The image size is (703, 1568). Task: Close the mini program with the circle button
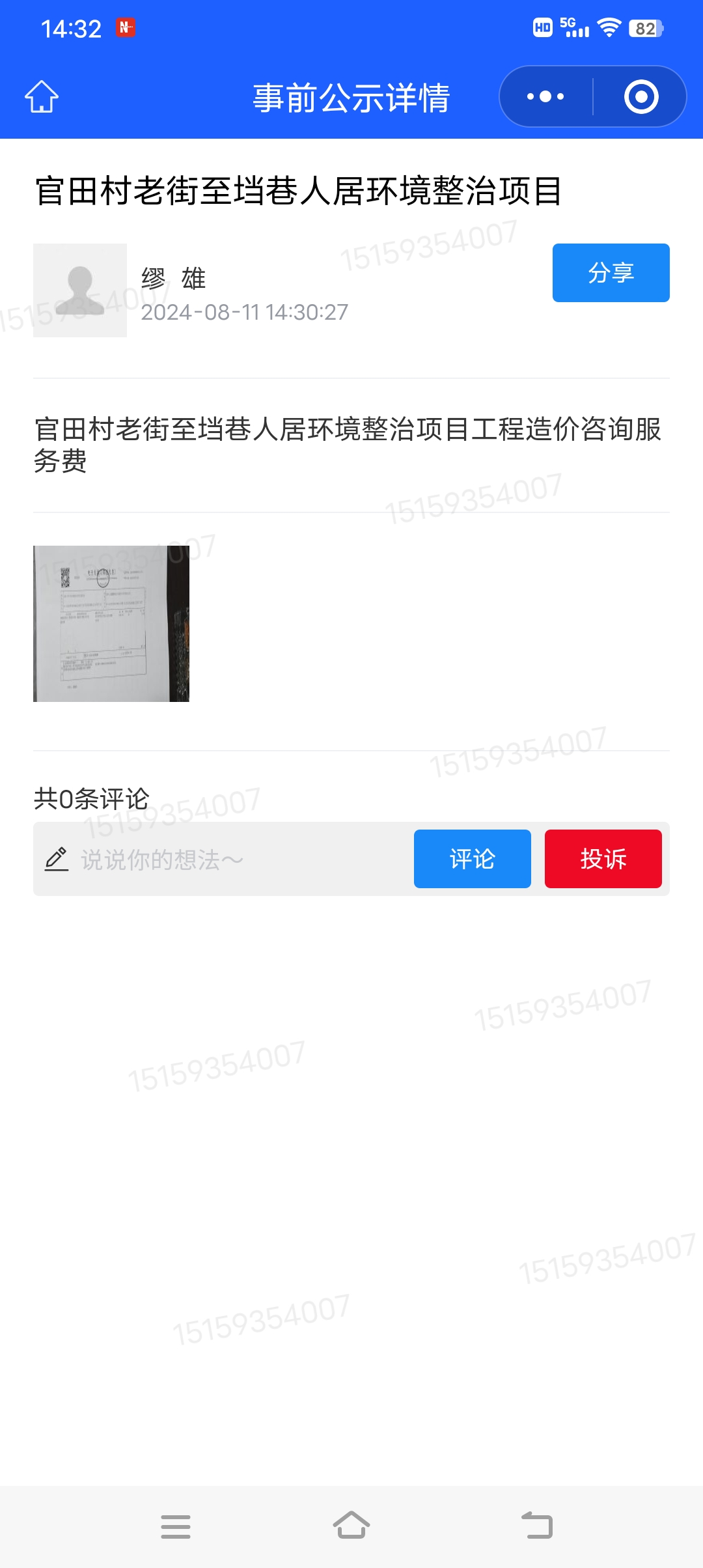click(x=641, y=97)
